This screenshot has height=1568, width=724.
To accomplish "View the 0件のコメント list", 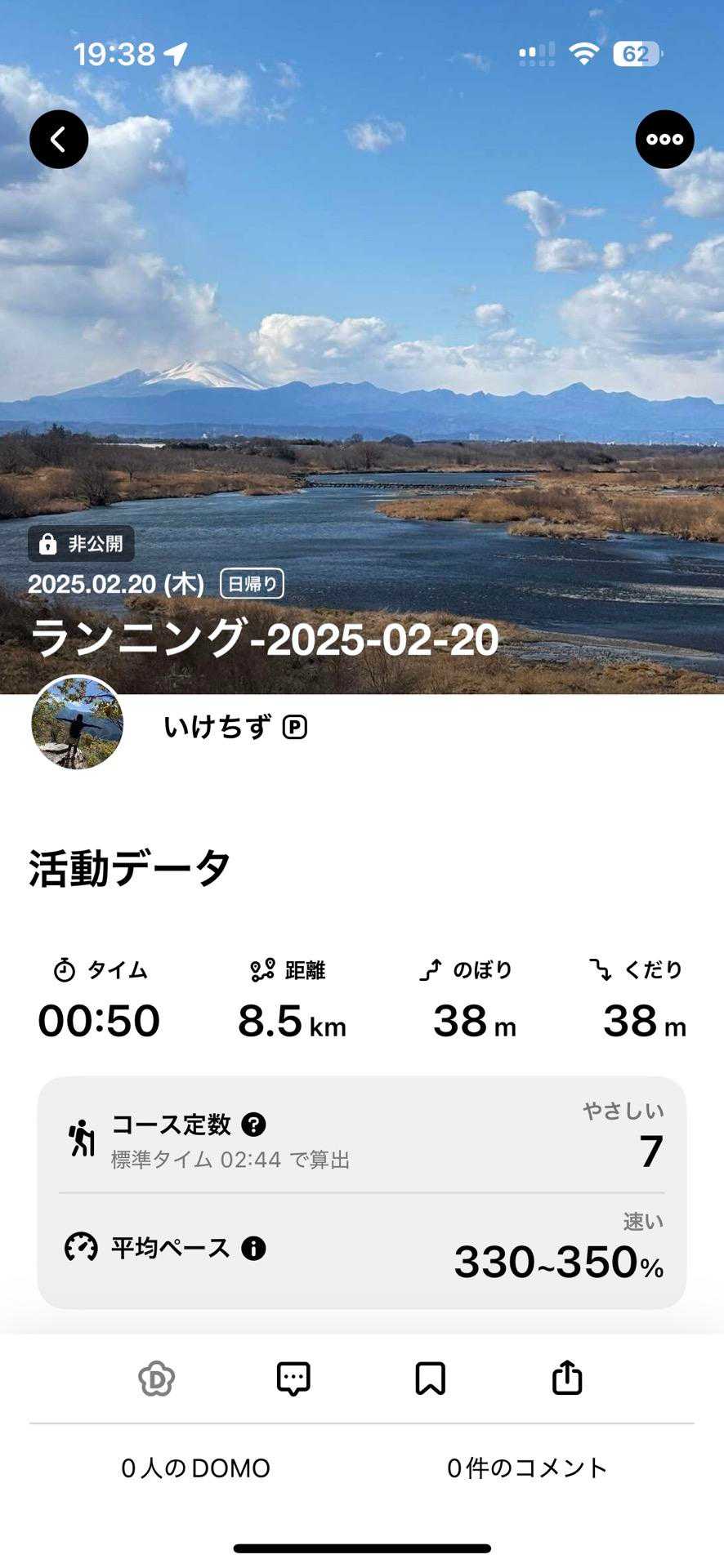I will 527,1468.
